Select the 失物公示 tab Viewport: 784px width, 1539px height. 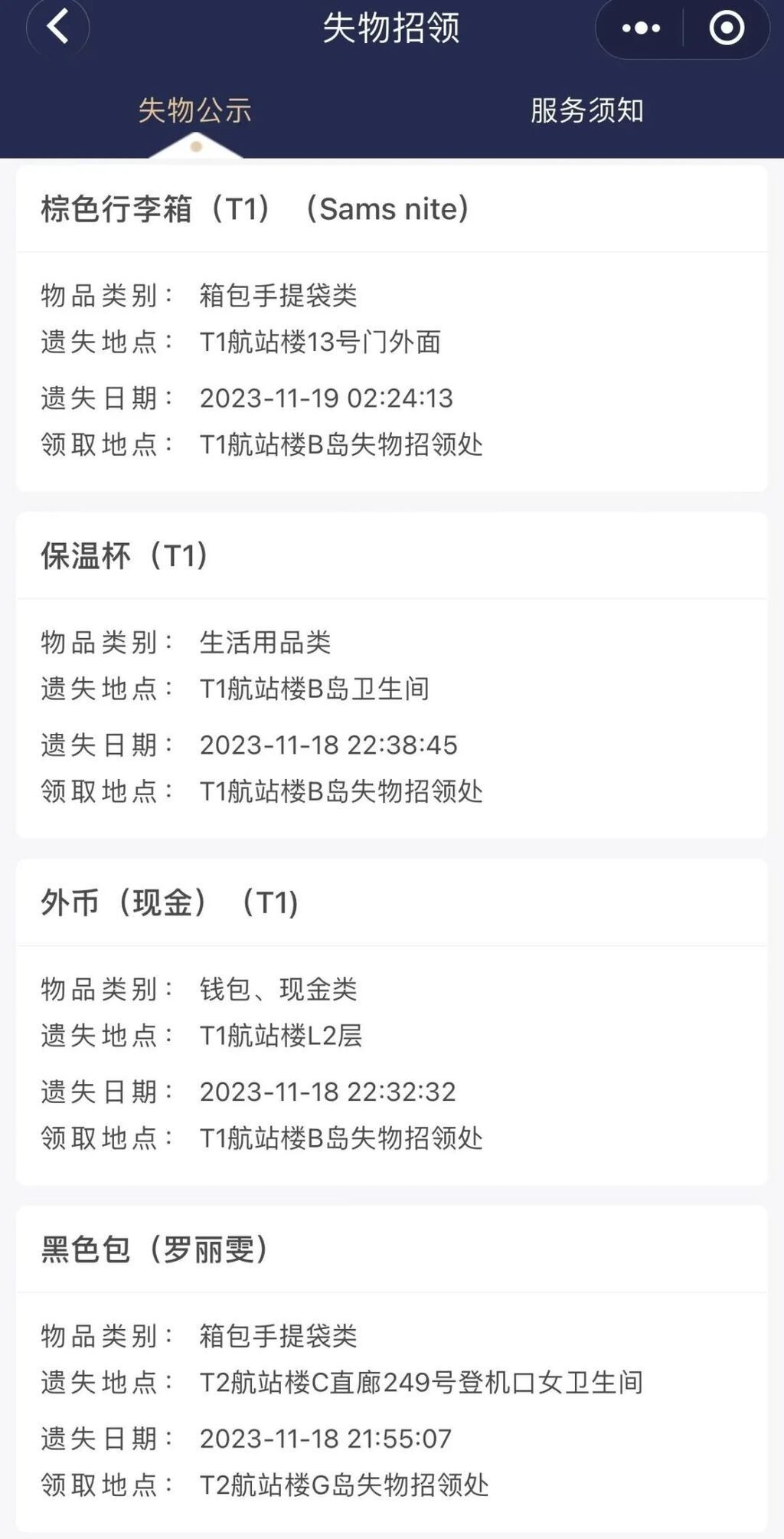click(x=195, y=110)
